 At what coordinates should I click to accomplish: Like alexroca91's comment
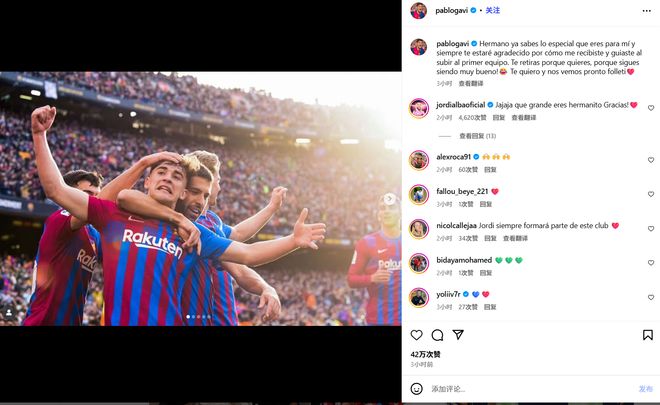click(x=650, y=160)
